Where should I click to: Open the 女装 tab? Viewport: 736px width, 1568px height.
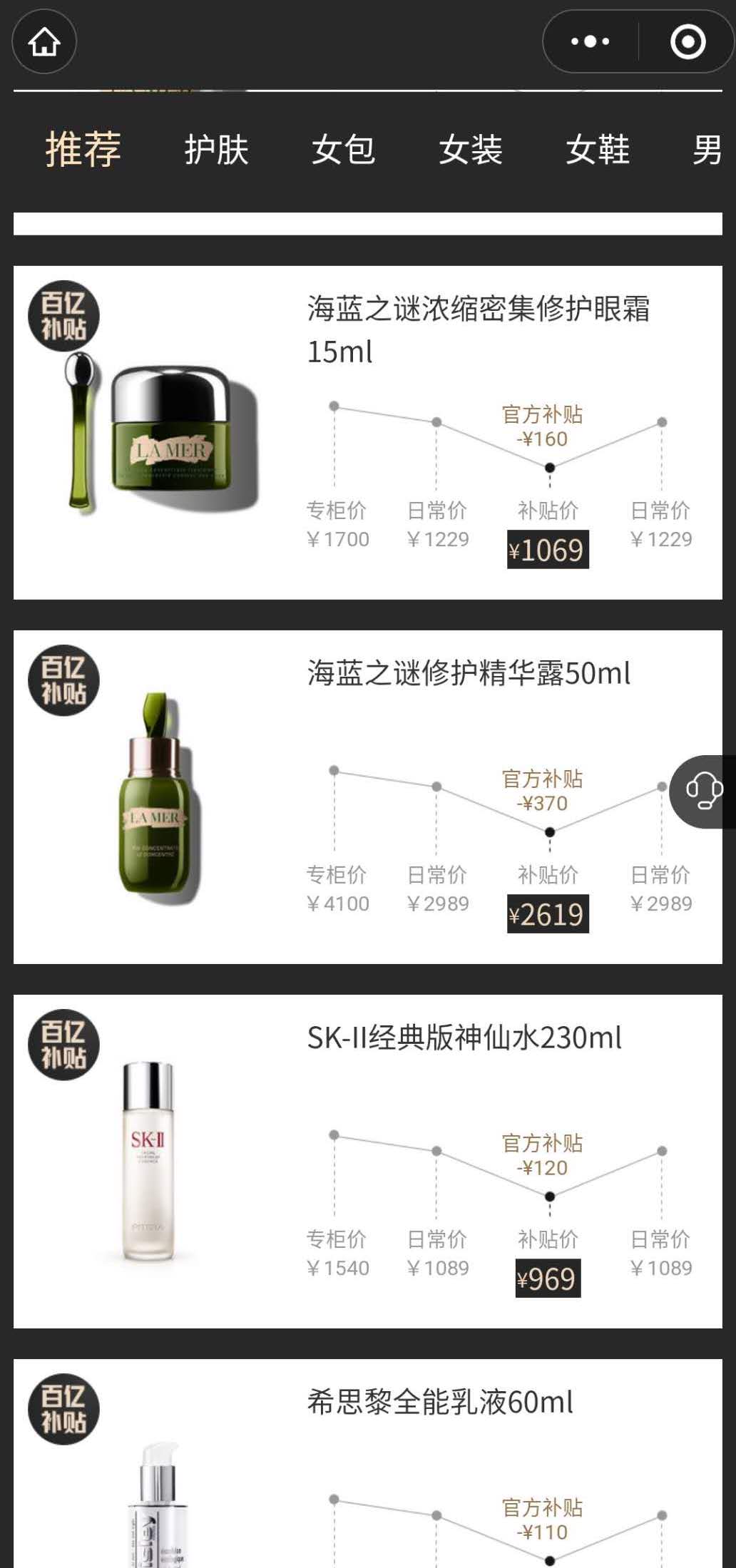[470, 150]
